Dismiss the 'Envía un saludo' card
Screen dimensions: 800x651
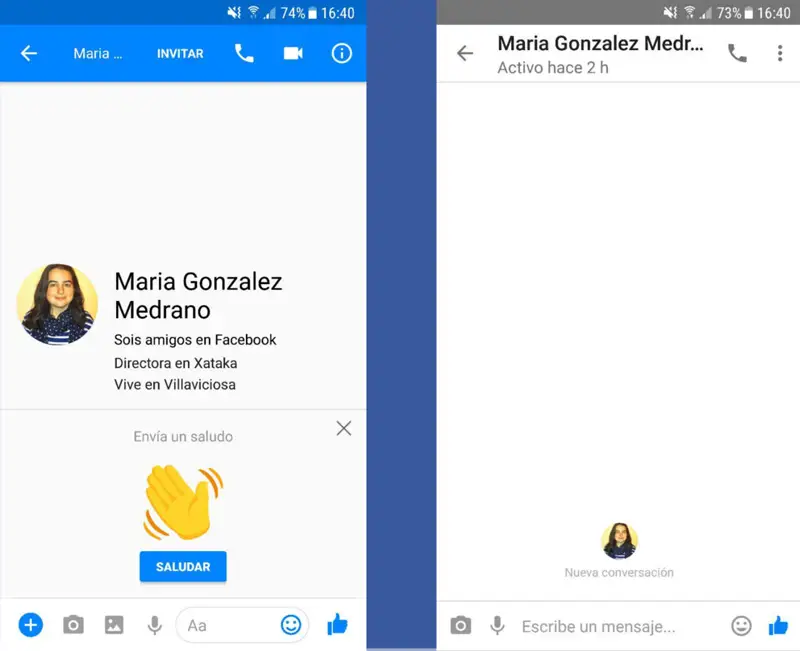click(x=344, y=428)
